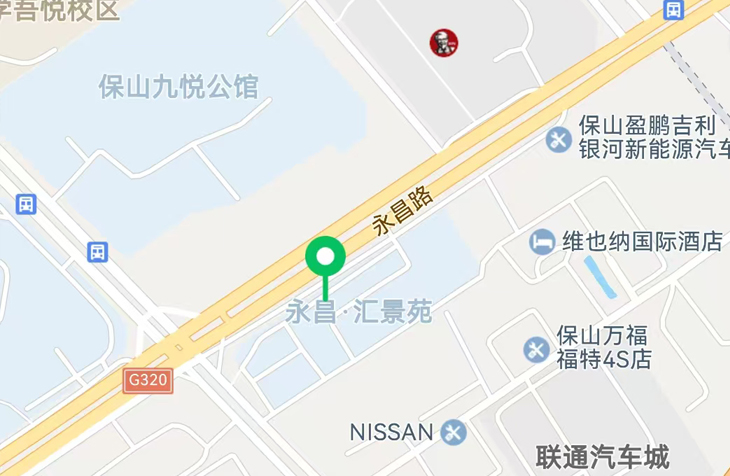Select the 维也纳国际酒店 hotel marker
730x476 pixels.
543,241
